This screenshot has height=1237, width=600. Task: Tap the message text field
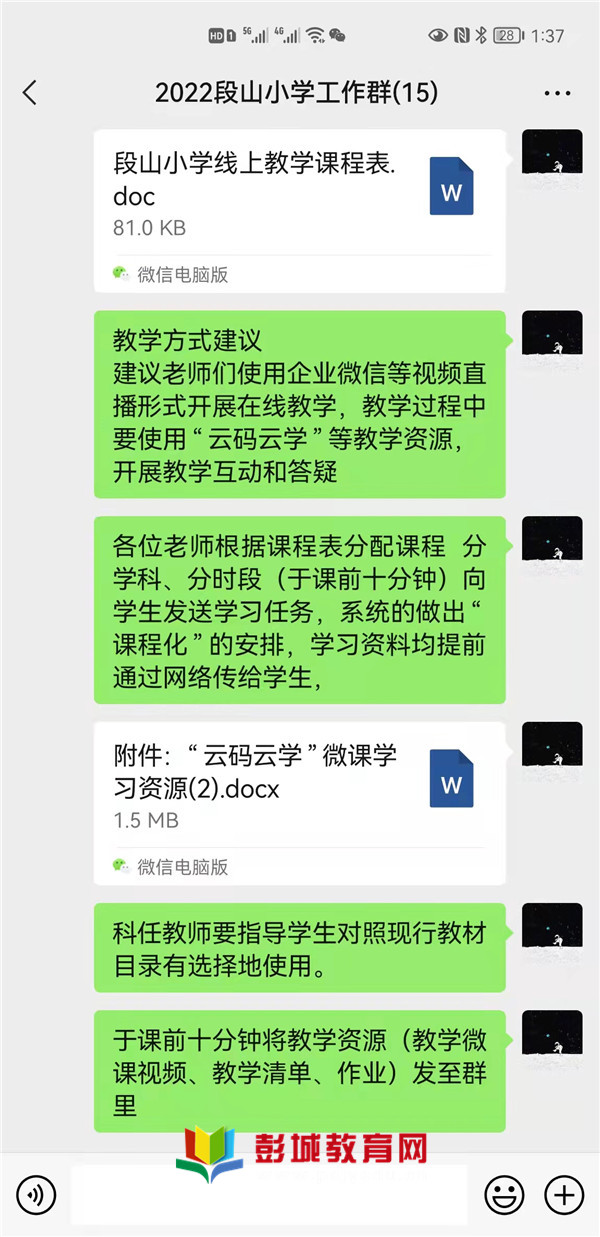click(x=268, y=1196)
